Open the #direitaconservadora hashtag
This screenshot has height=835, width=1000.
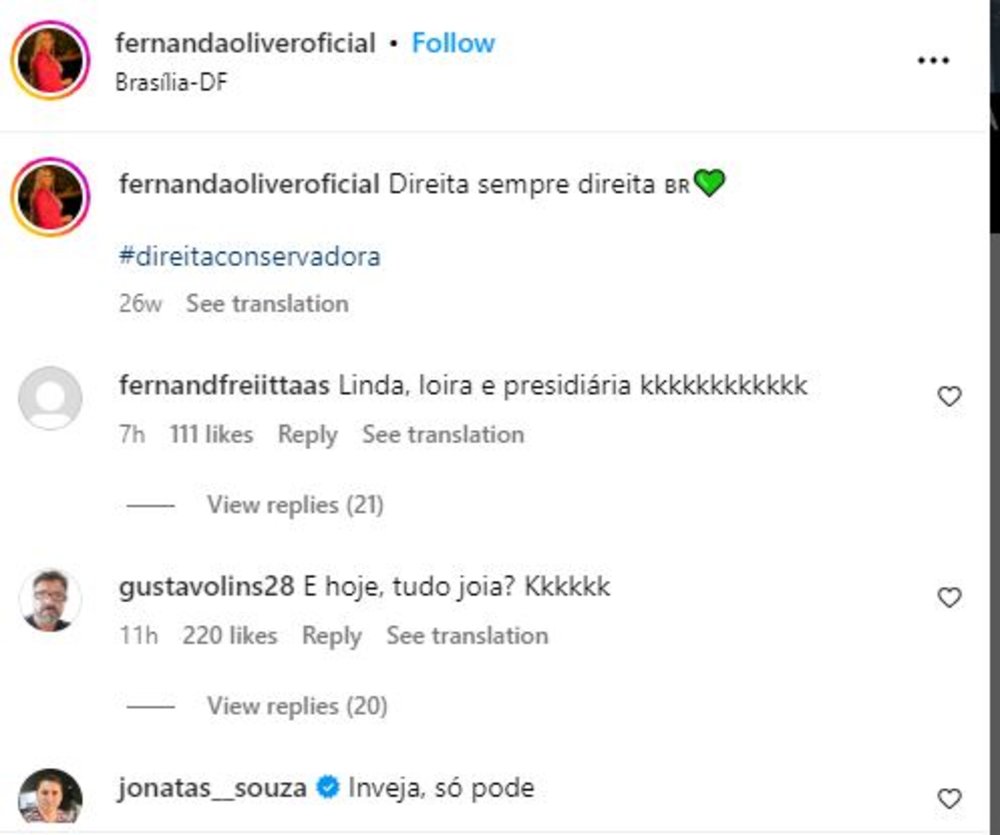coord(249,256)
